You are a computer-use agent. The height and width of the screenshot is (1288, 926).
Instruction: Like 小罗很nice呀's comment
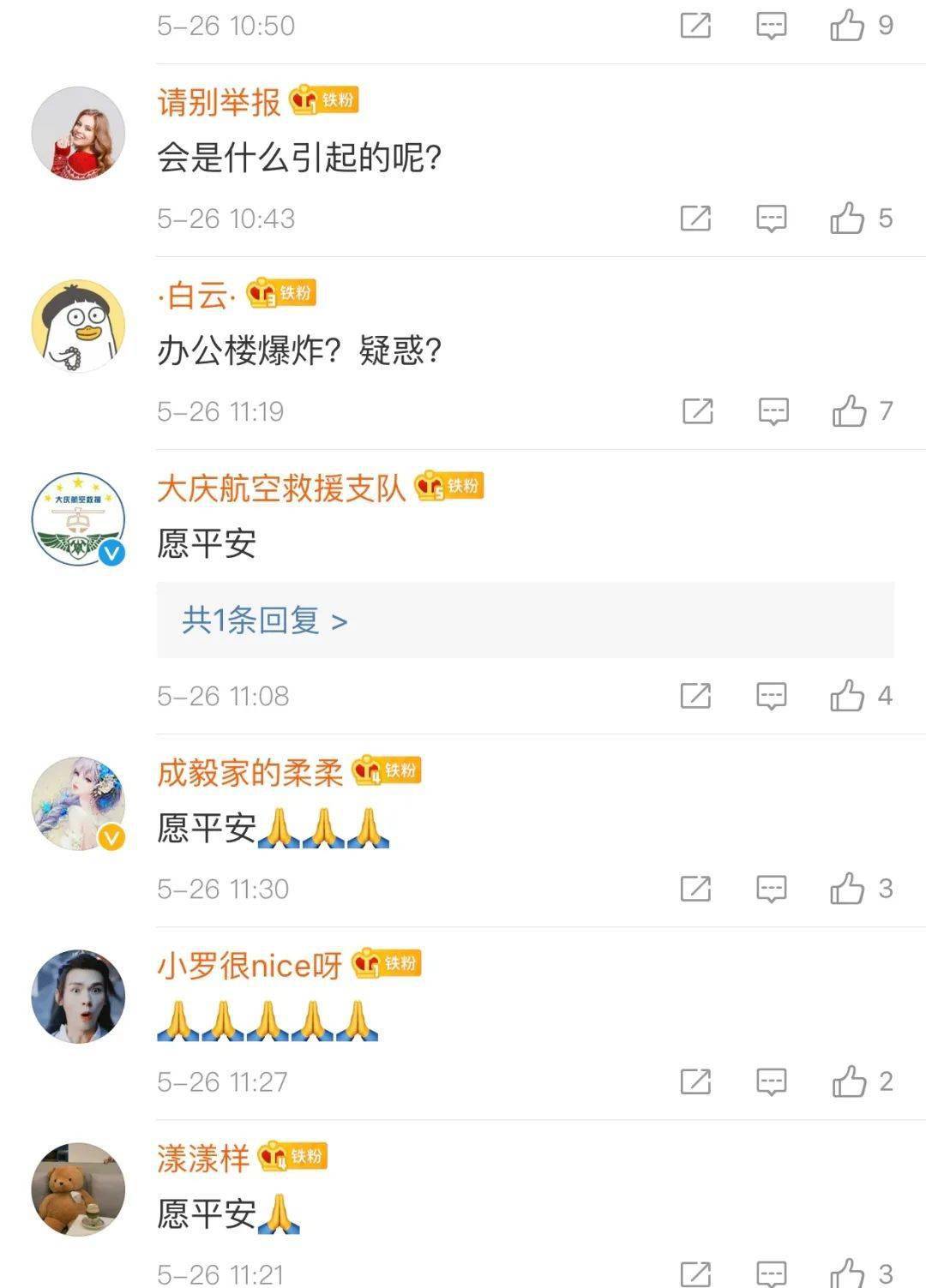850,1081
